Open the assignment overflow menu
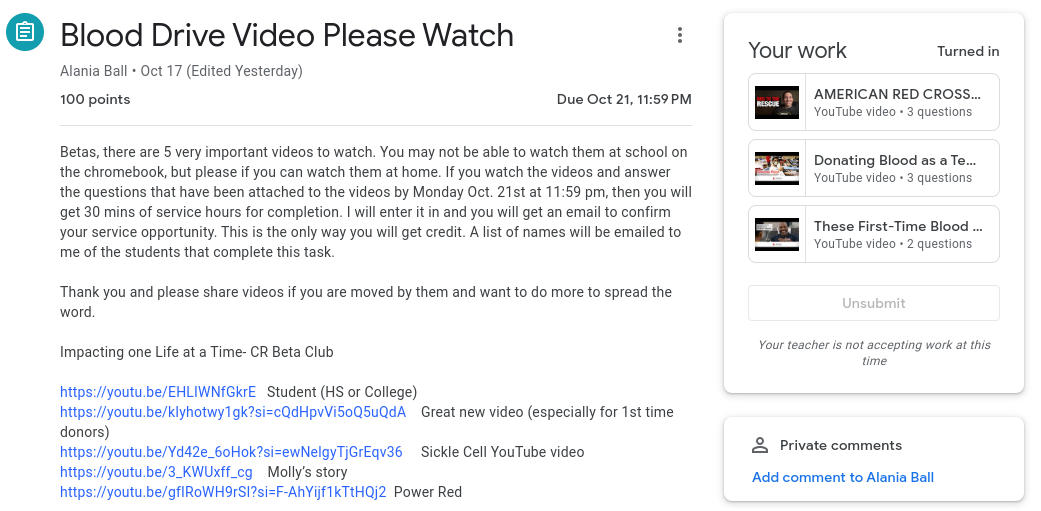Viewport: 1041px width, 511px height. 680,36
